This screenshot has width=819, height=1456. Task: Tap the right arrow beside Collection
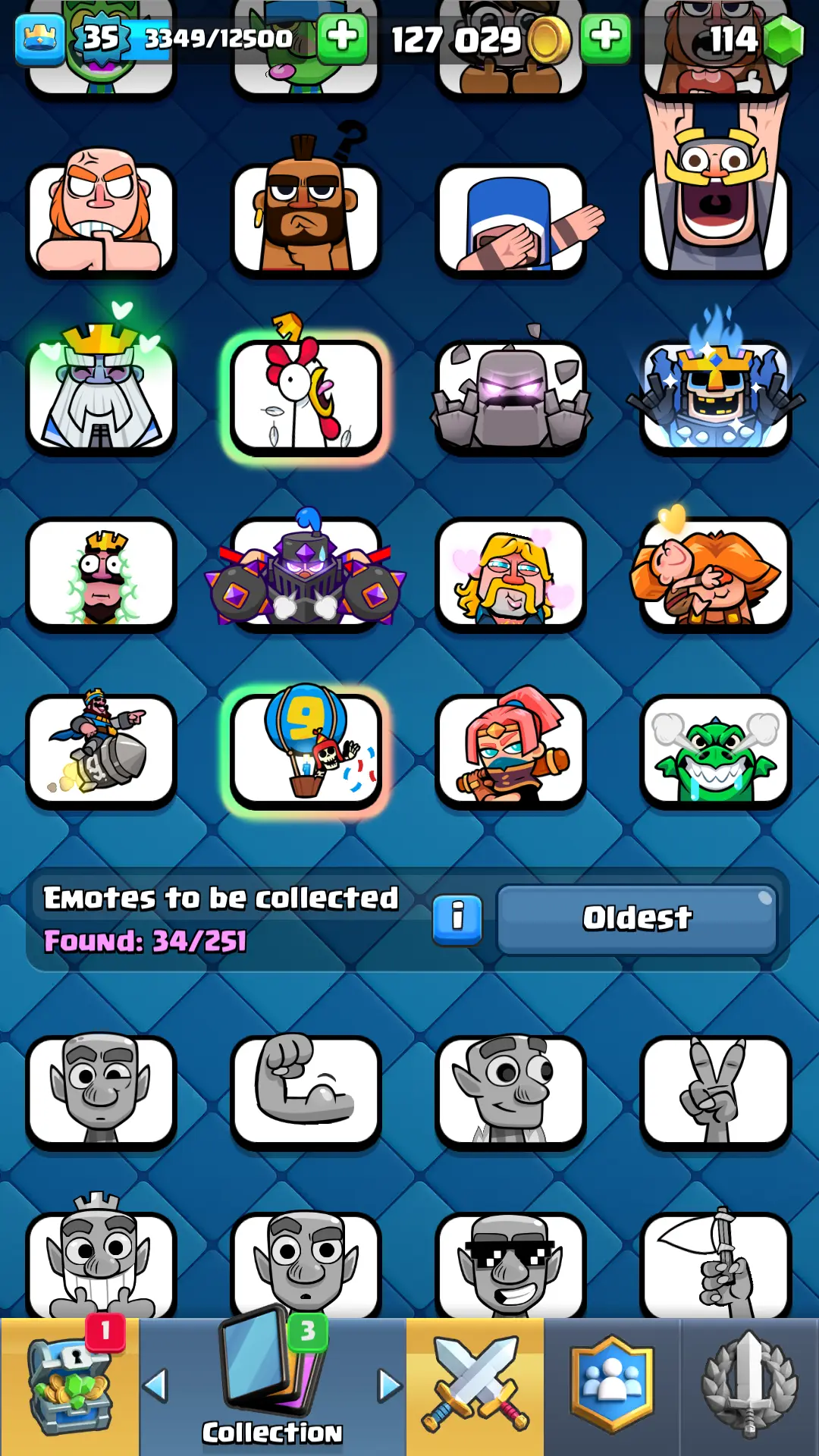[390, 1386]
